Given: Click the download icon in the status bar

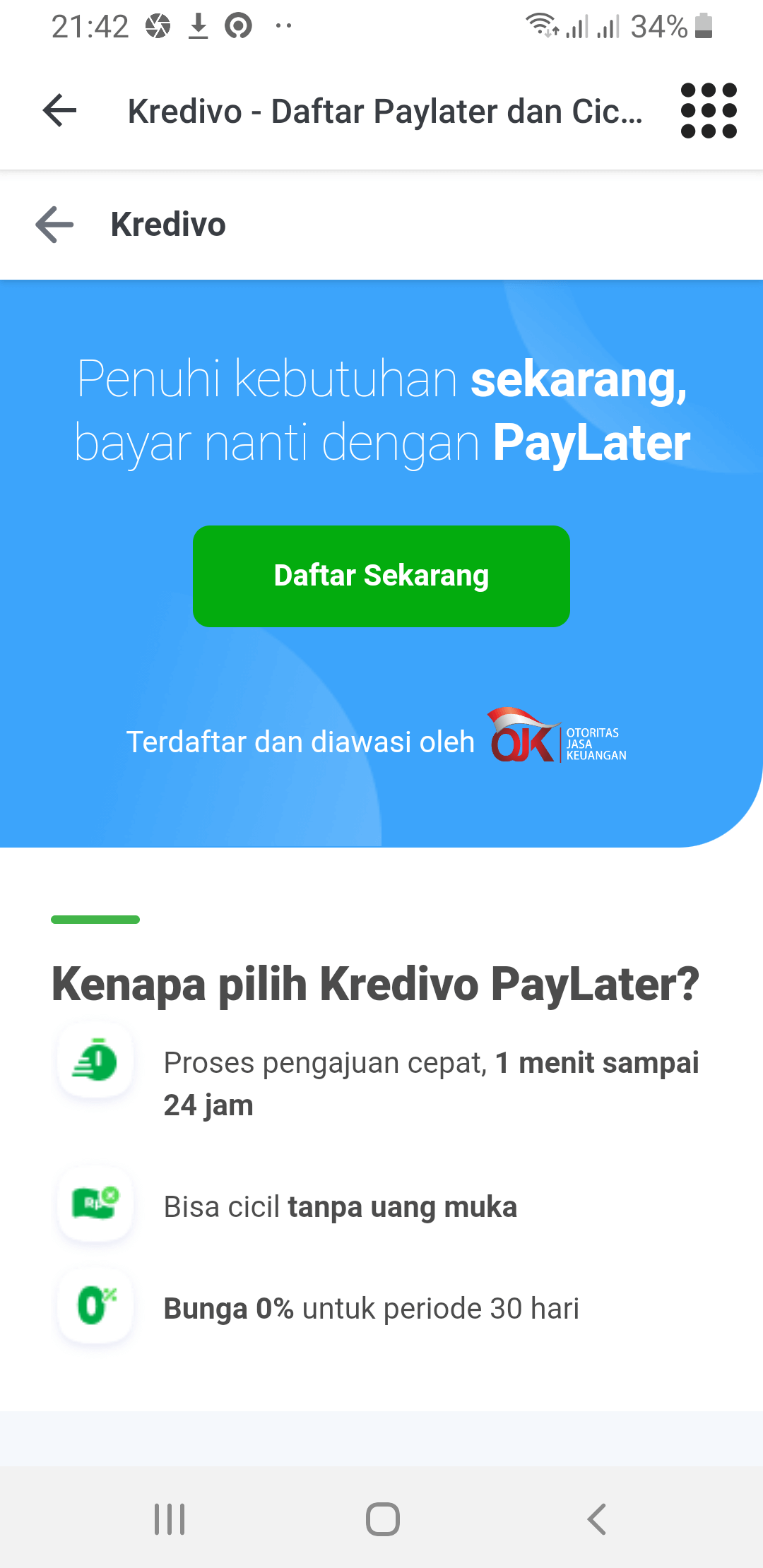Looking at the screenshot, I should (198, 26).
